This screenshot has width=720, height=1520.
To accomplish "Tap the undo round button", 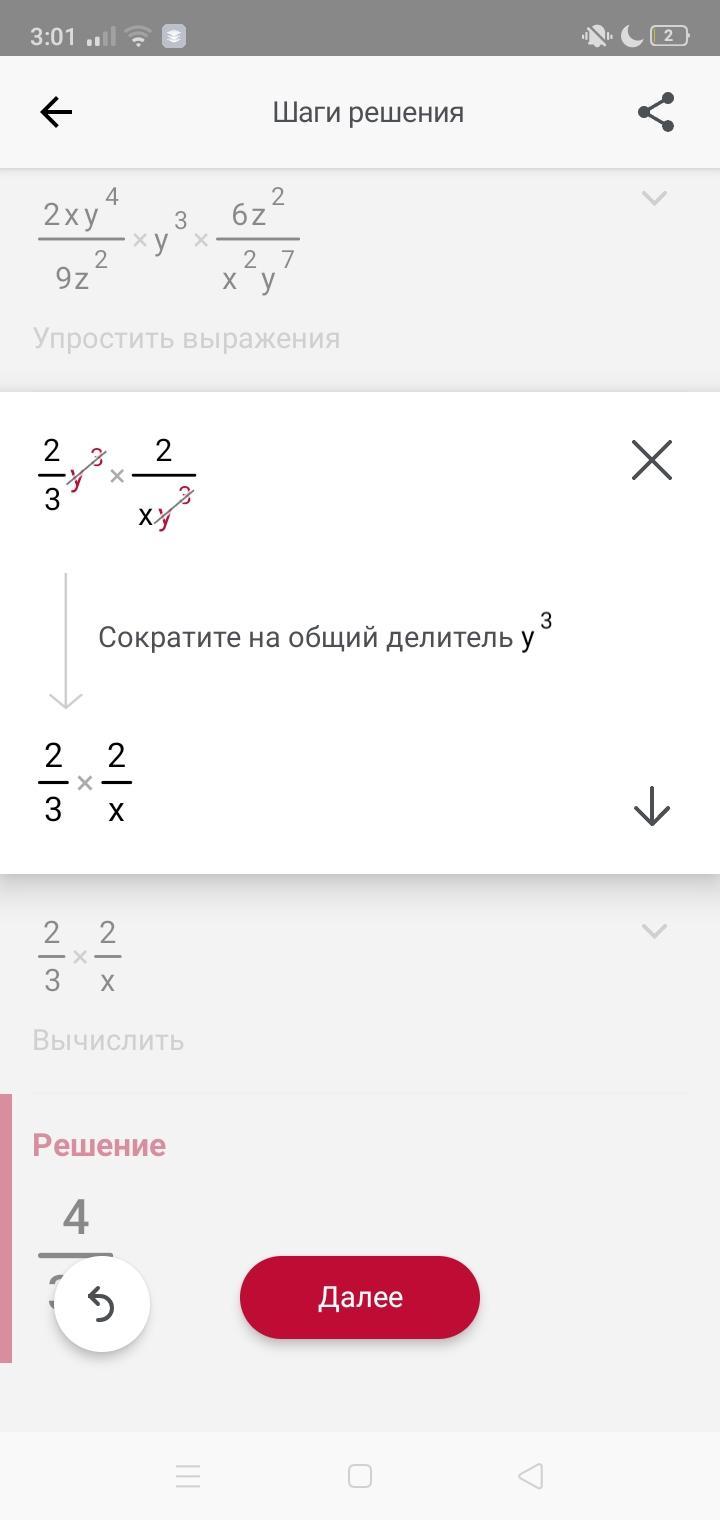I will tap(102, 1304).
